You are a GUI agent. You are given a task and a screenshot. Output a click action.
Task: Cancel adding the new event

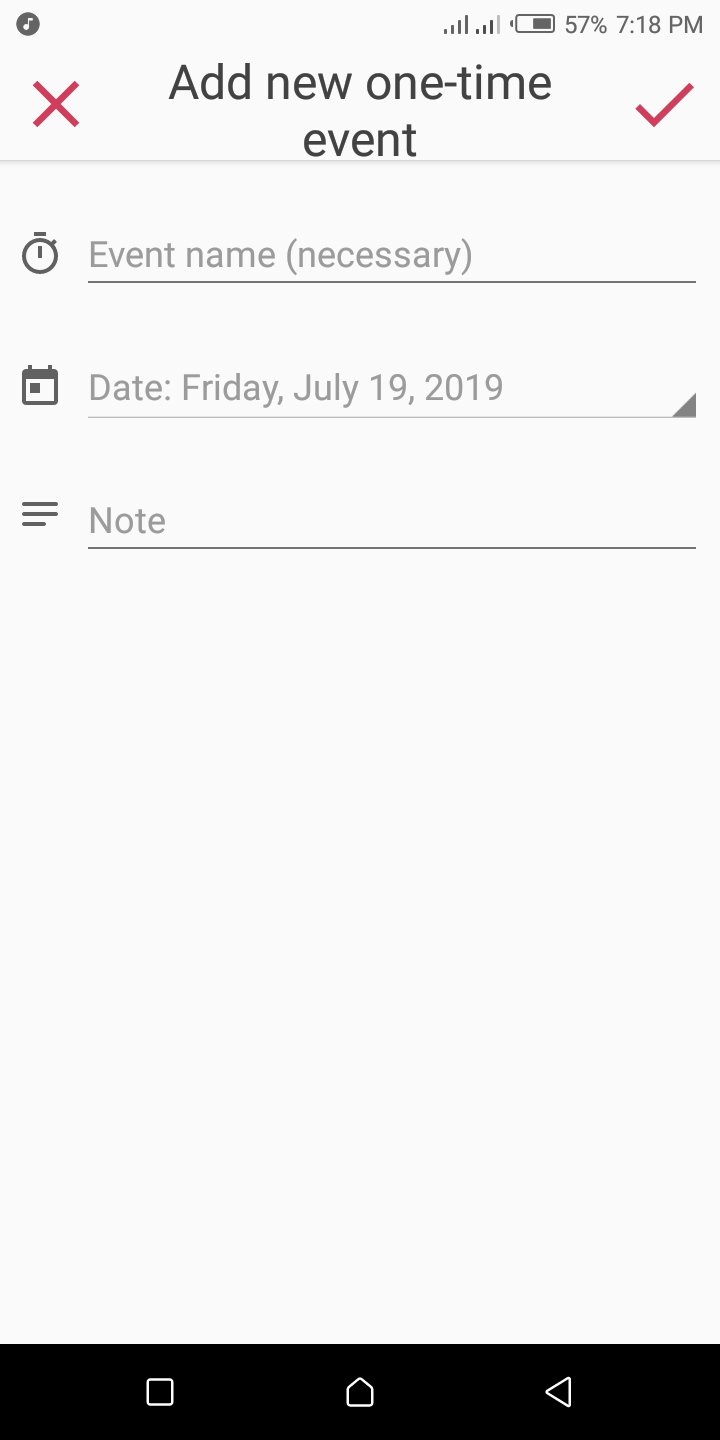click(56, 105)
